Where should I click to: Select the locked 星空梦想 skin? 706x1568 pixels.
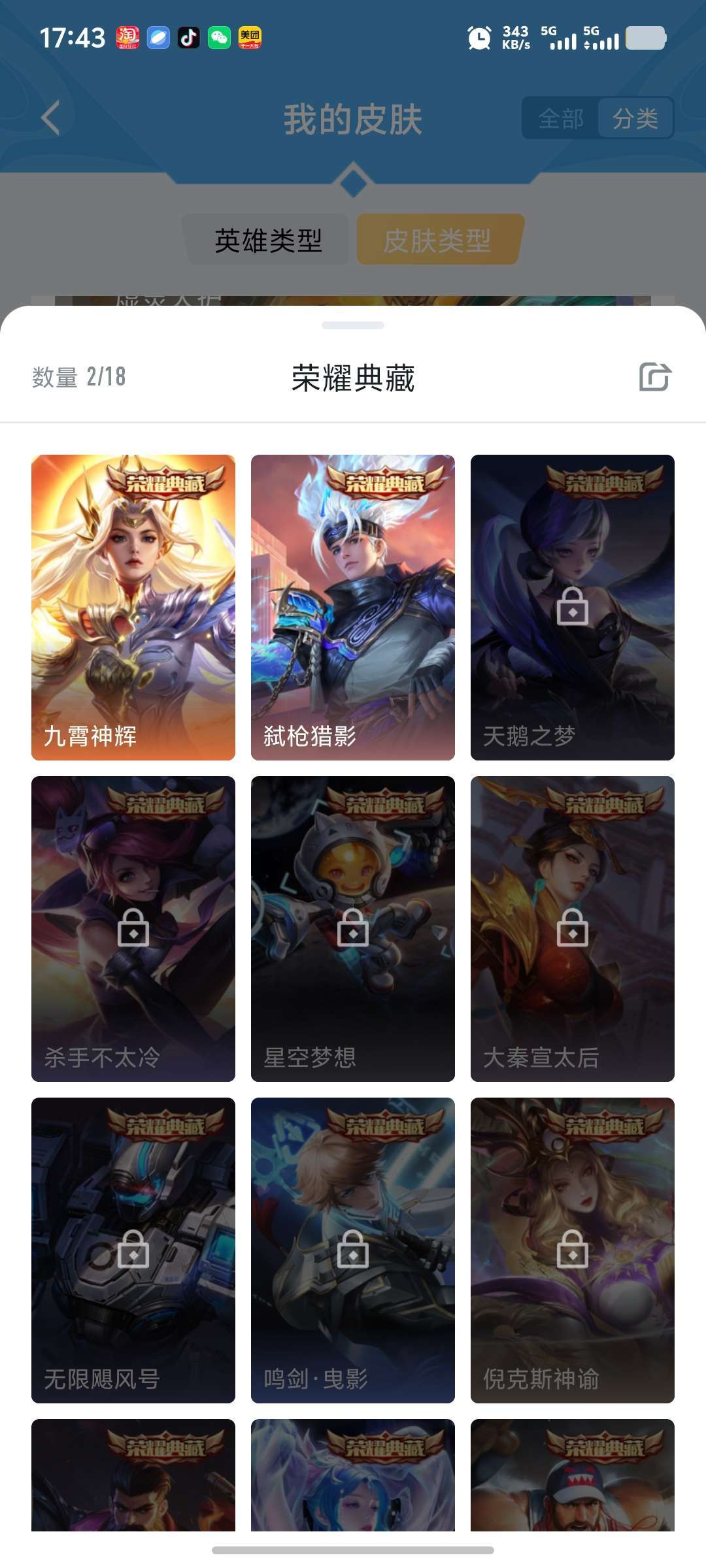(353, 929)
